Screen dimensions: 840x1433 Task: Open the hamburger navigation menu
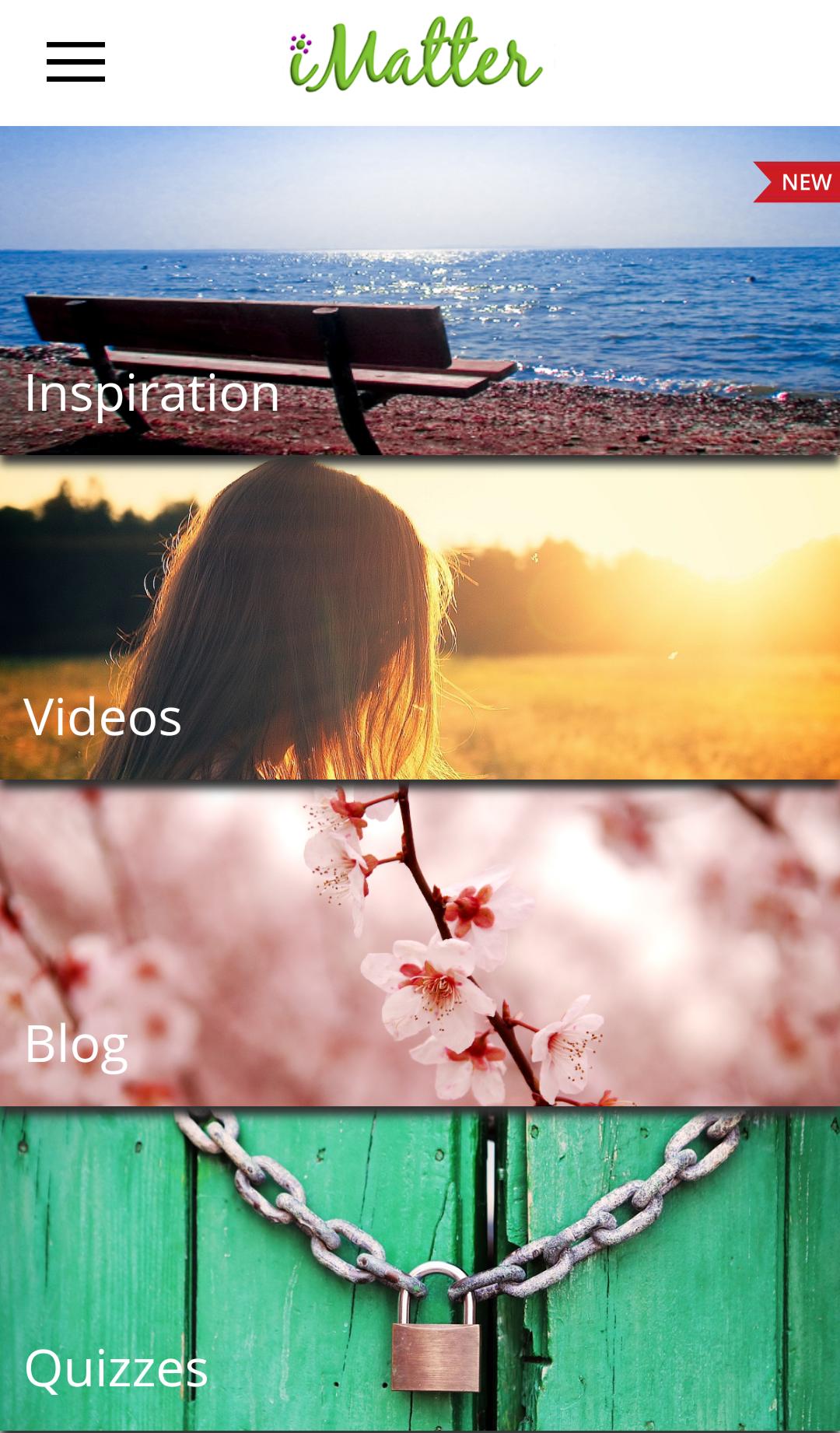(x=75, y=62)
